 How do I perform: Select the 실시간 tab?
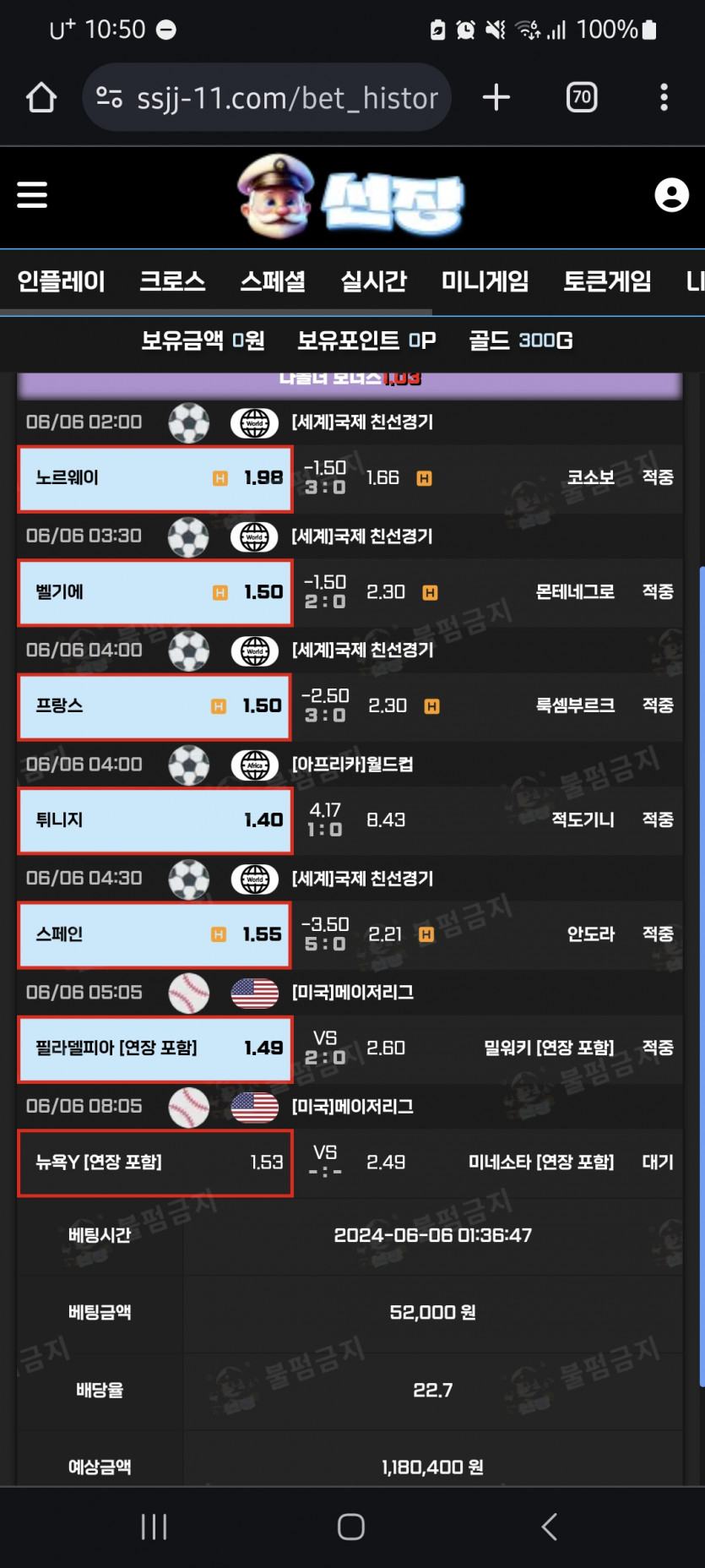[x=373, y=281]
